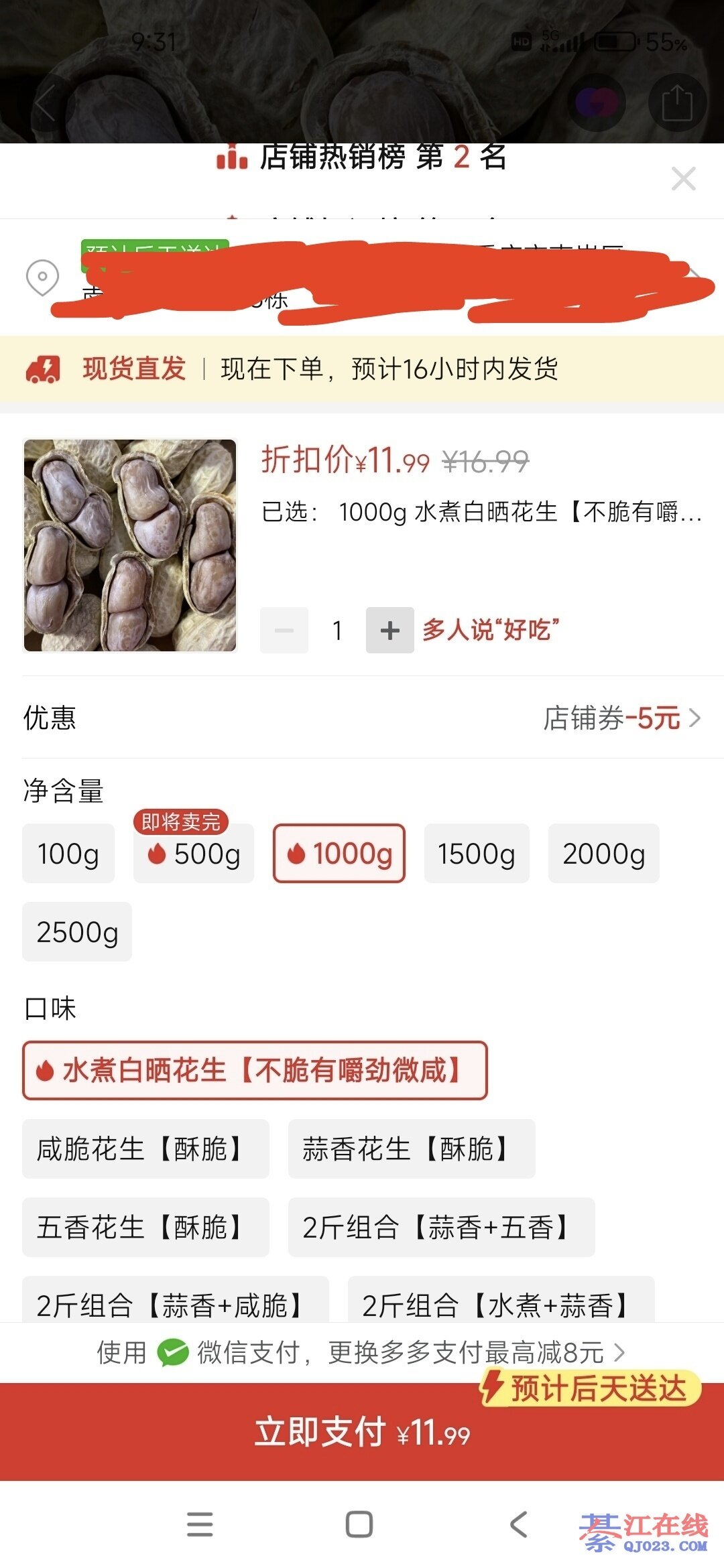Pick the 2斤组合【水煮+蒜香】 combo
This screenshot has height=1568, width=724.
(501, 1304)
